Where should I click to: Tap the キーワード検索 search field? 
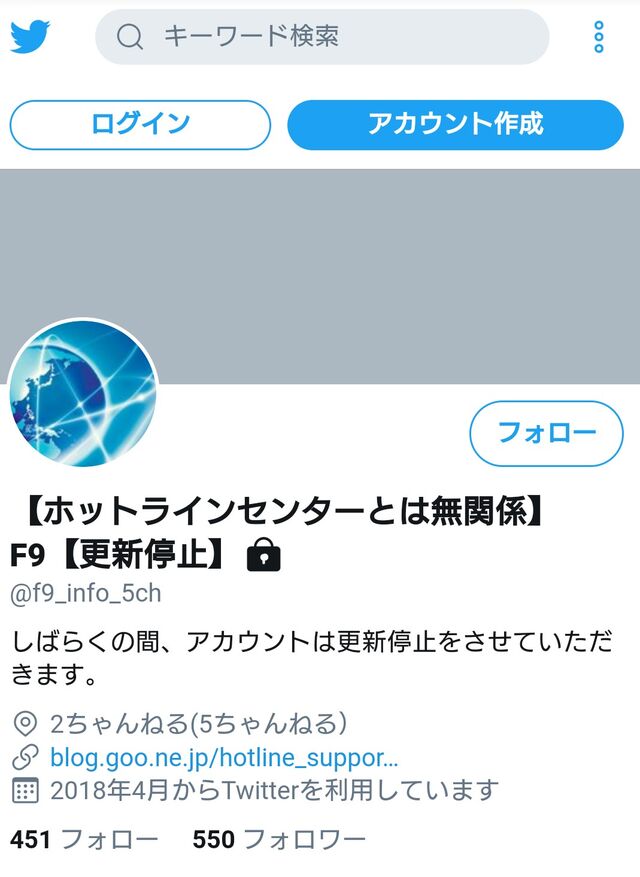pos(322,37)
